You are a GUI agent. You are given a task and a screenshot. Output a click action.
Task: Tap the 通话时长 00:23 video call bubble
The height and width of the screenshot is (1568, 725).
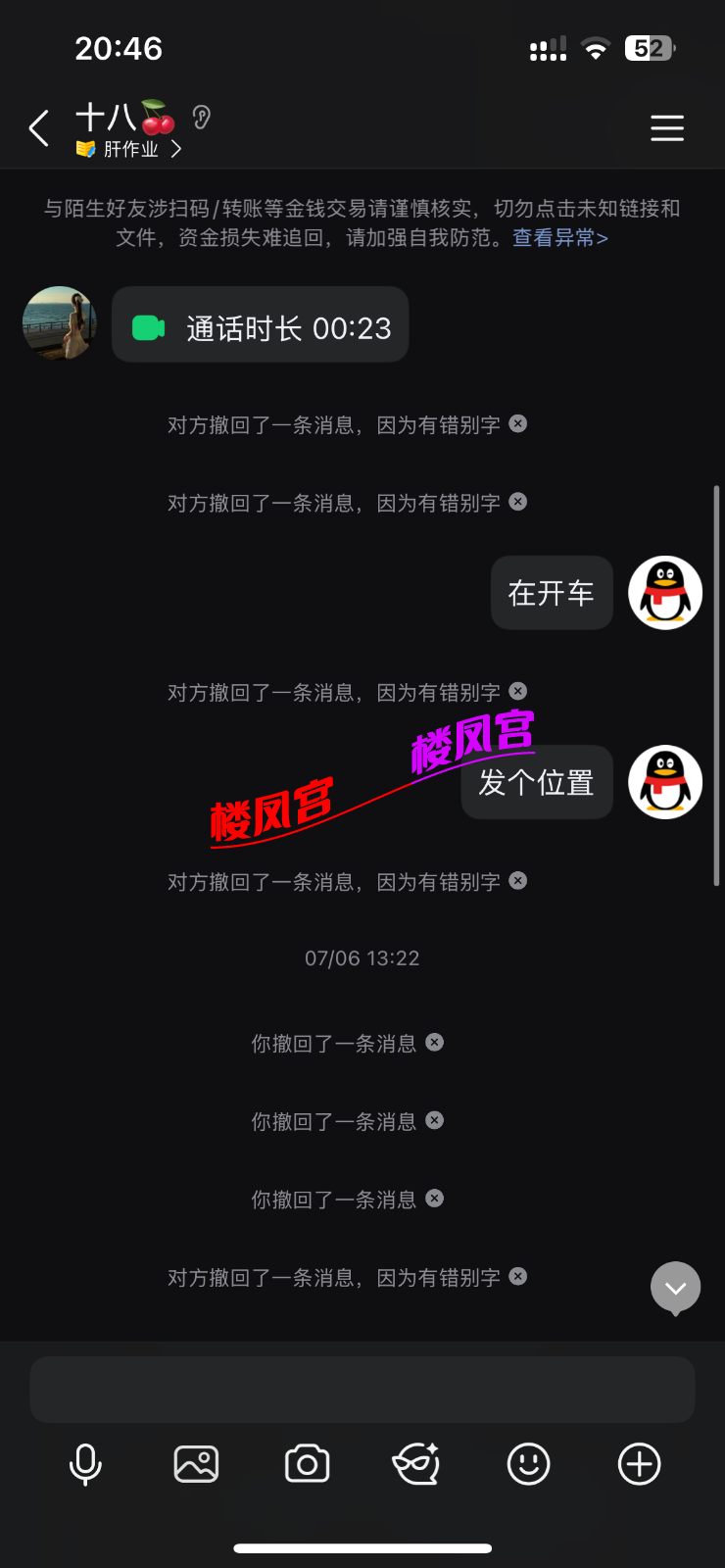261,327
